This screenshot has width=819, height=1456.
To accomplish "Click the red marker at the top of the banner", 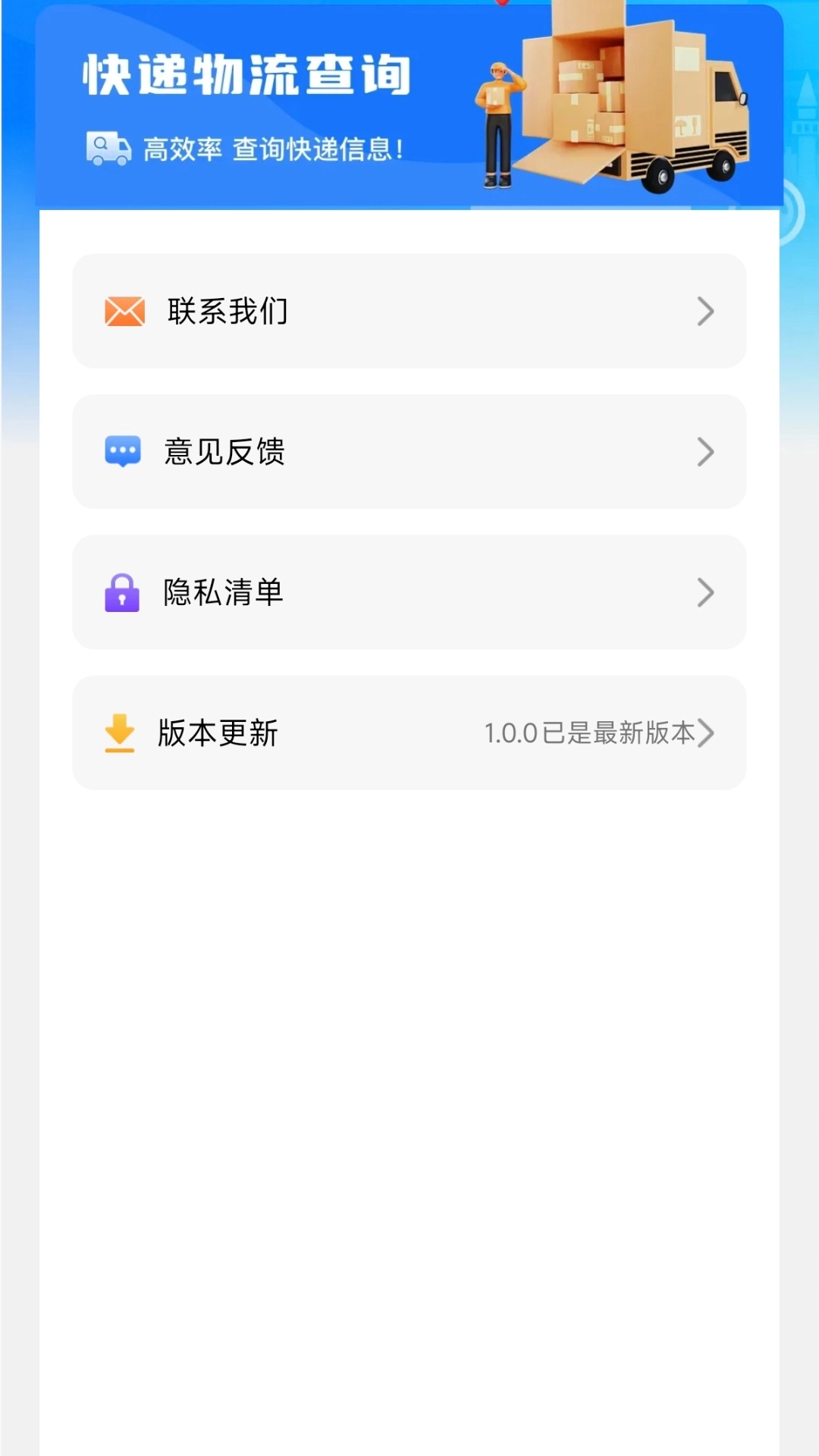I will 502,4.
